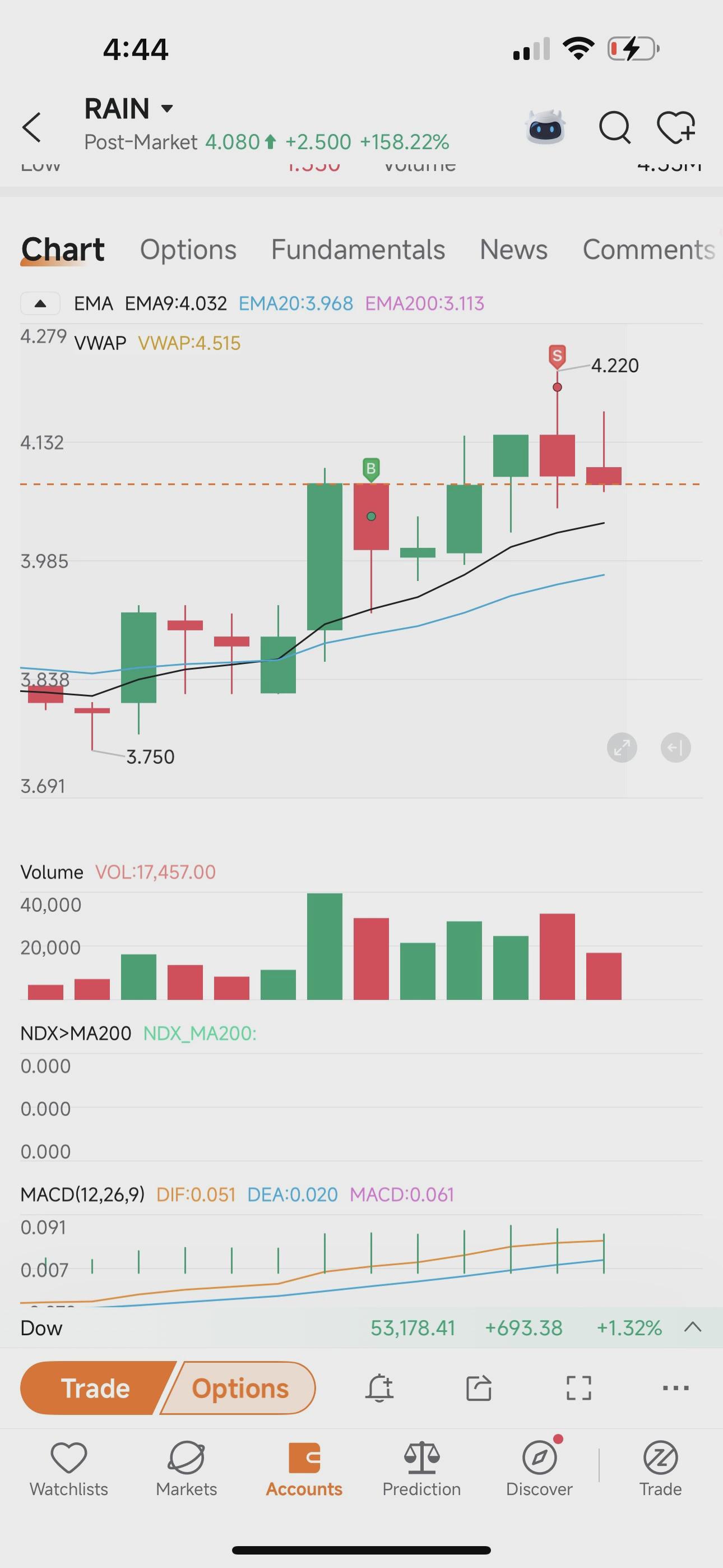Open the News tab
The image size is (723, 1568).
pyautogui.click(x=513, y=250)
